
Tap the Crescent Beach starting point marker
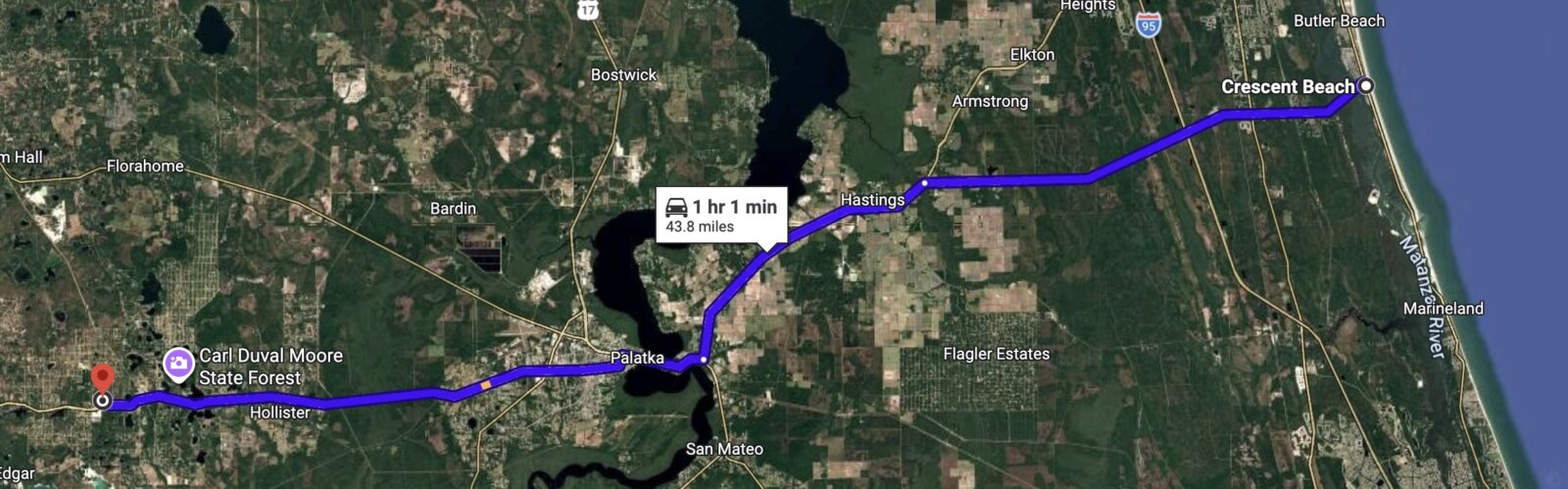[x=1365, y=86]
